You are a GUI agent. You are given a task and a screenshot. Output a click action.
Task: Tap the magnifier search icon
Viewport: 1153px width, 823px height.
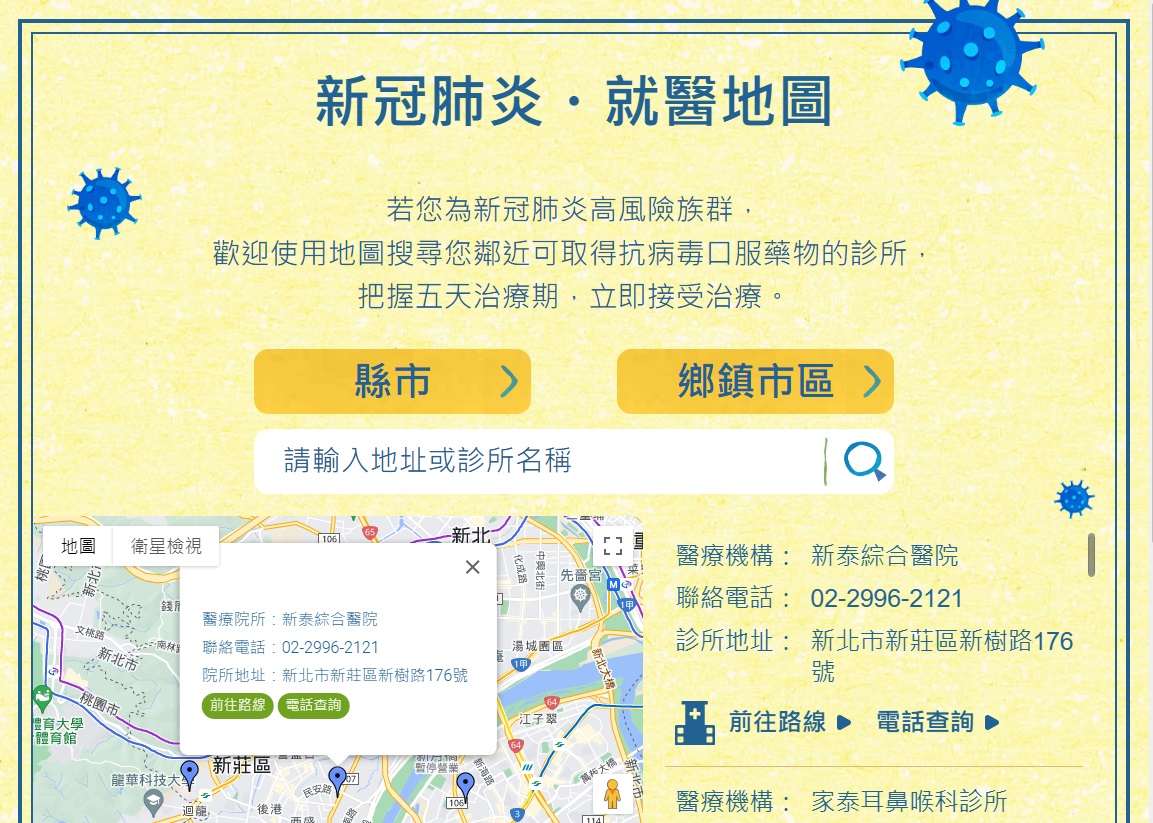[863, 461]
